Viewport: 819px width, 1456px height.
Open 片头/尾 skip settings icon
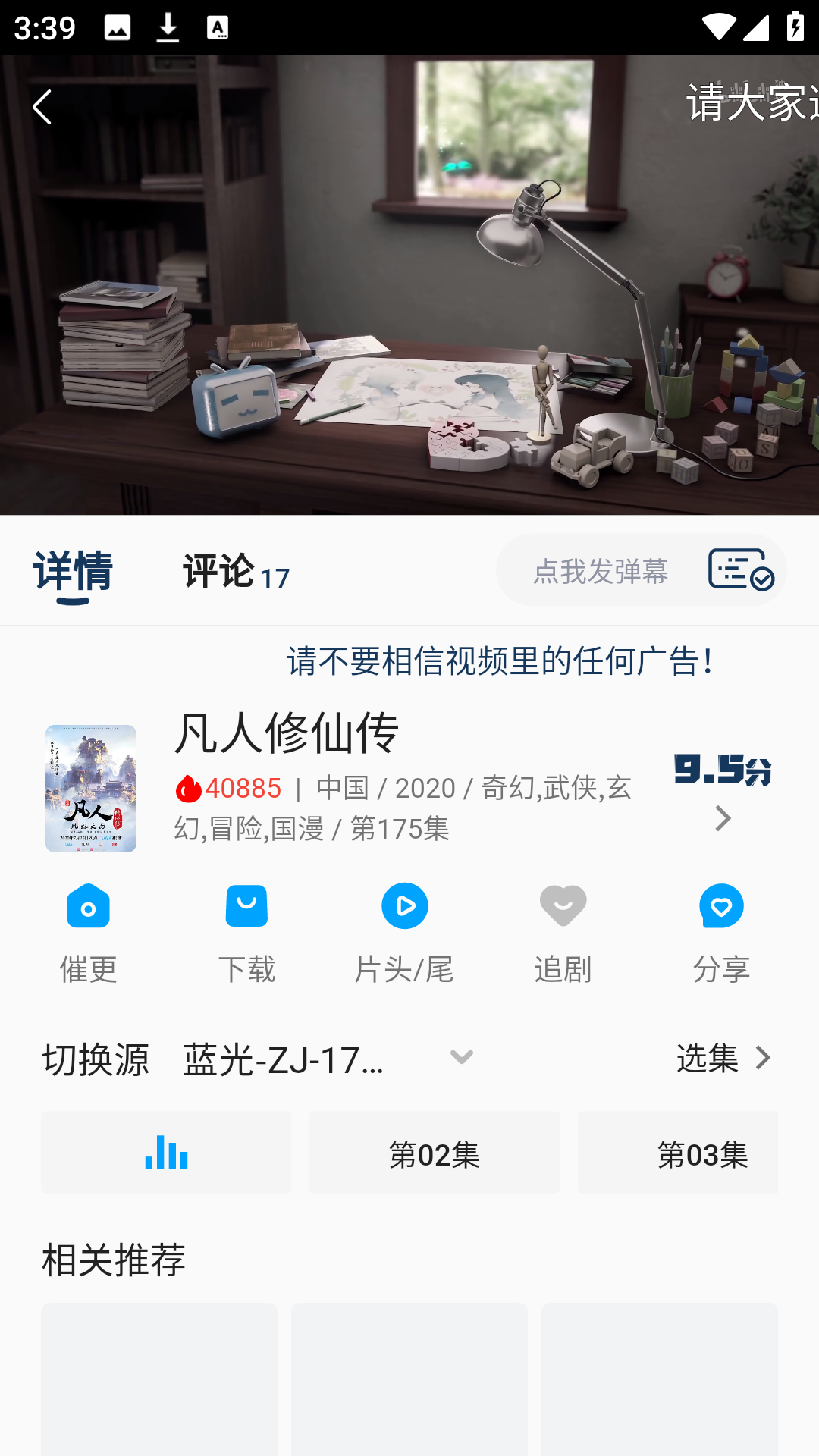(x=404, y=906)
